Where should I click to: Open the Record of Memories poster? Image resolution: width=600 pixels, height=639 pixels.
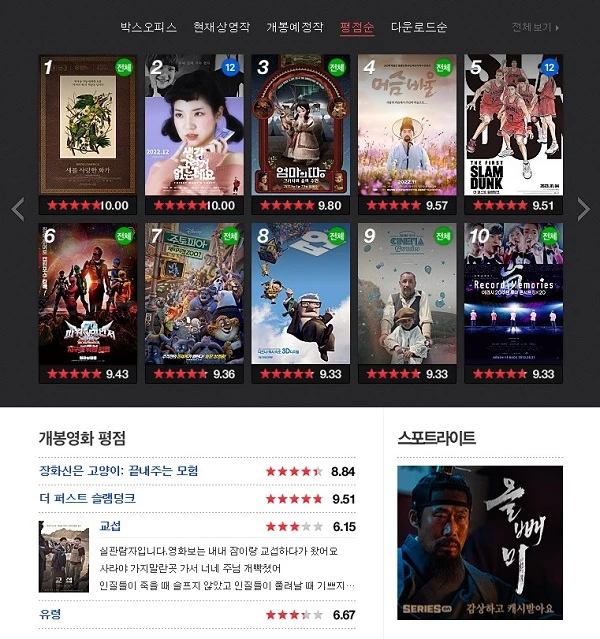tap(513, 294)
